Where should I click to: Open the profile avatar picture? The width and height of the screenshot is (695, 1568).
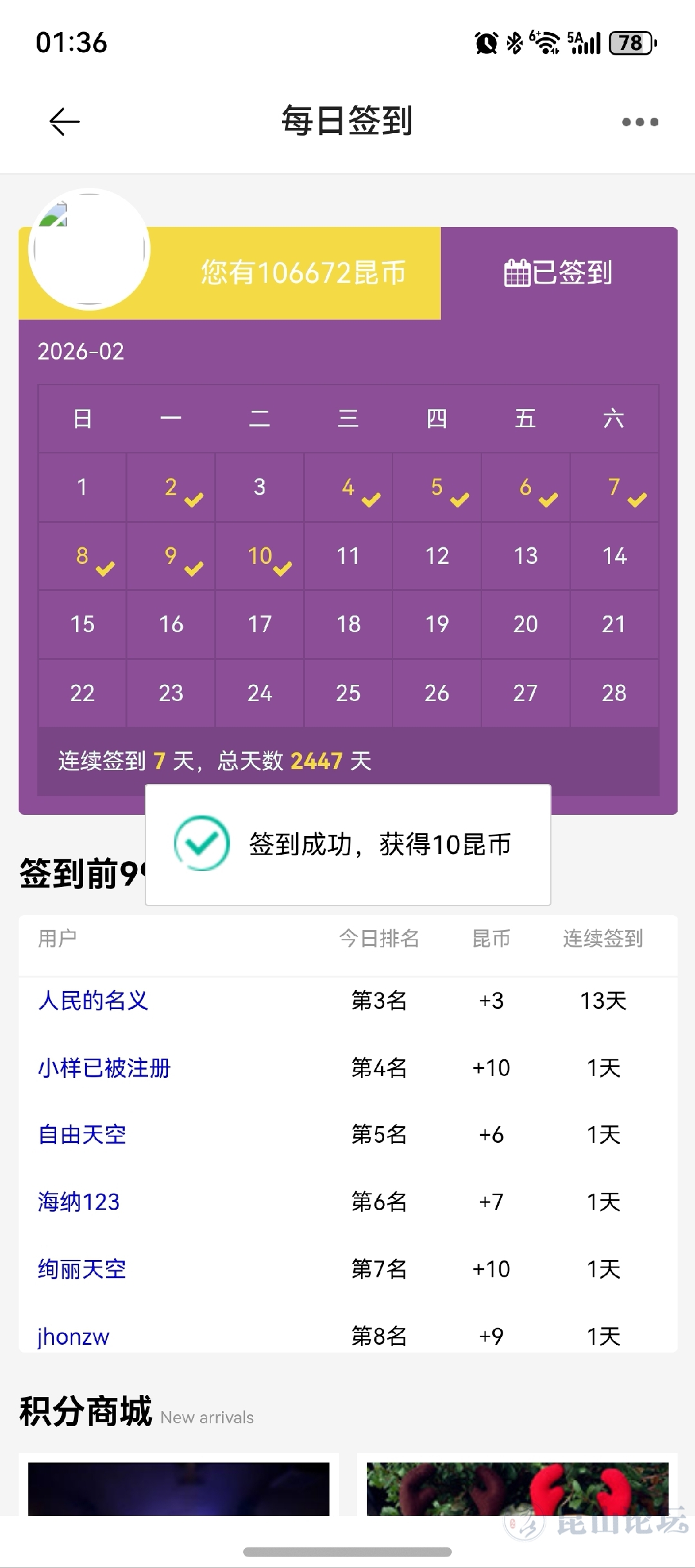[89, 250]
